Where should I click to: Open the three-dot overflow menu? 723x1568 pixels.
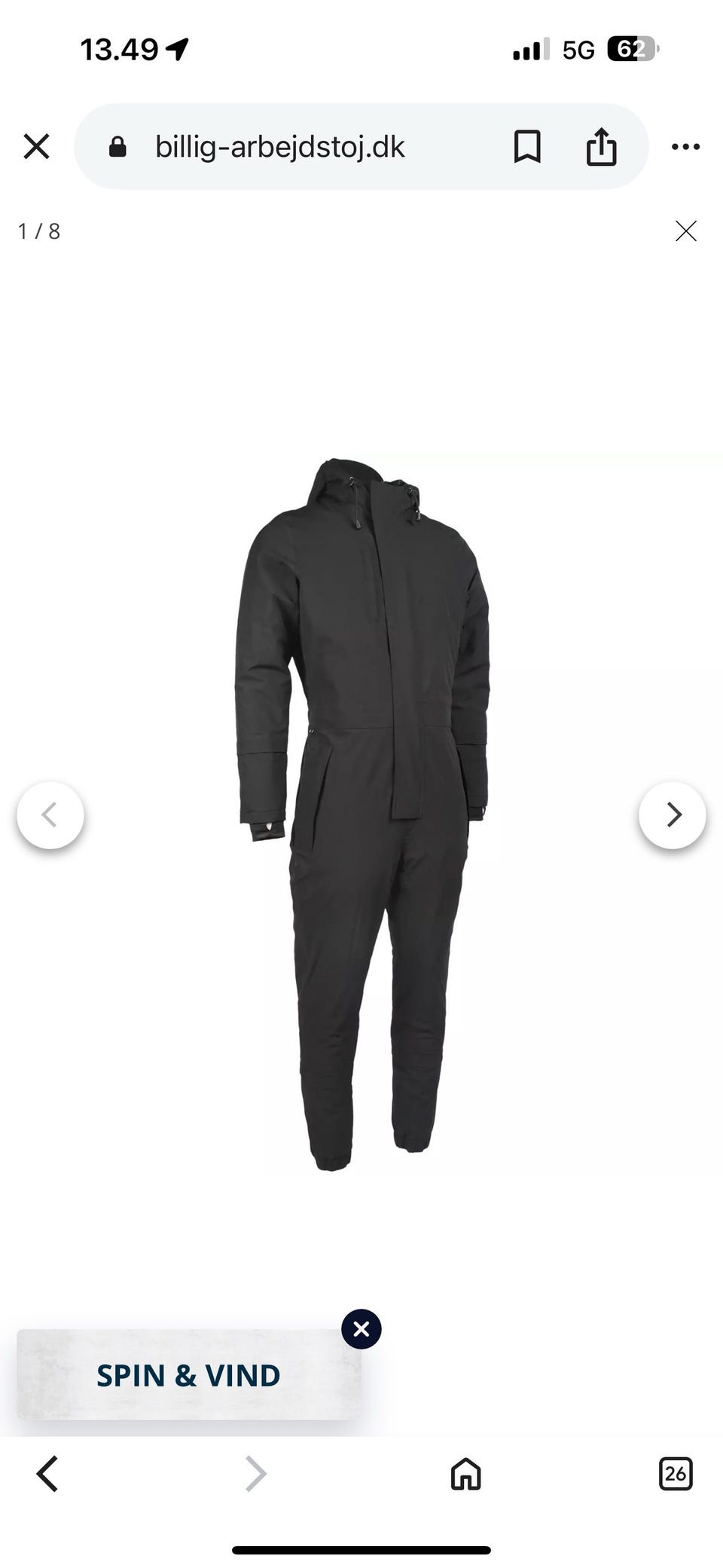pos(685,146)
